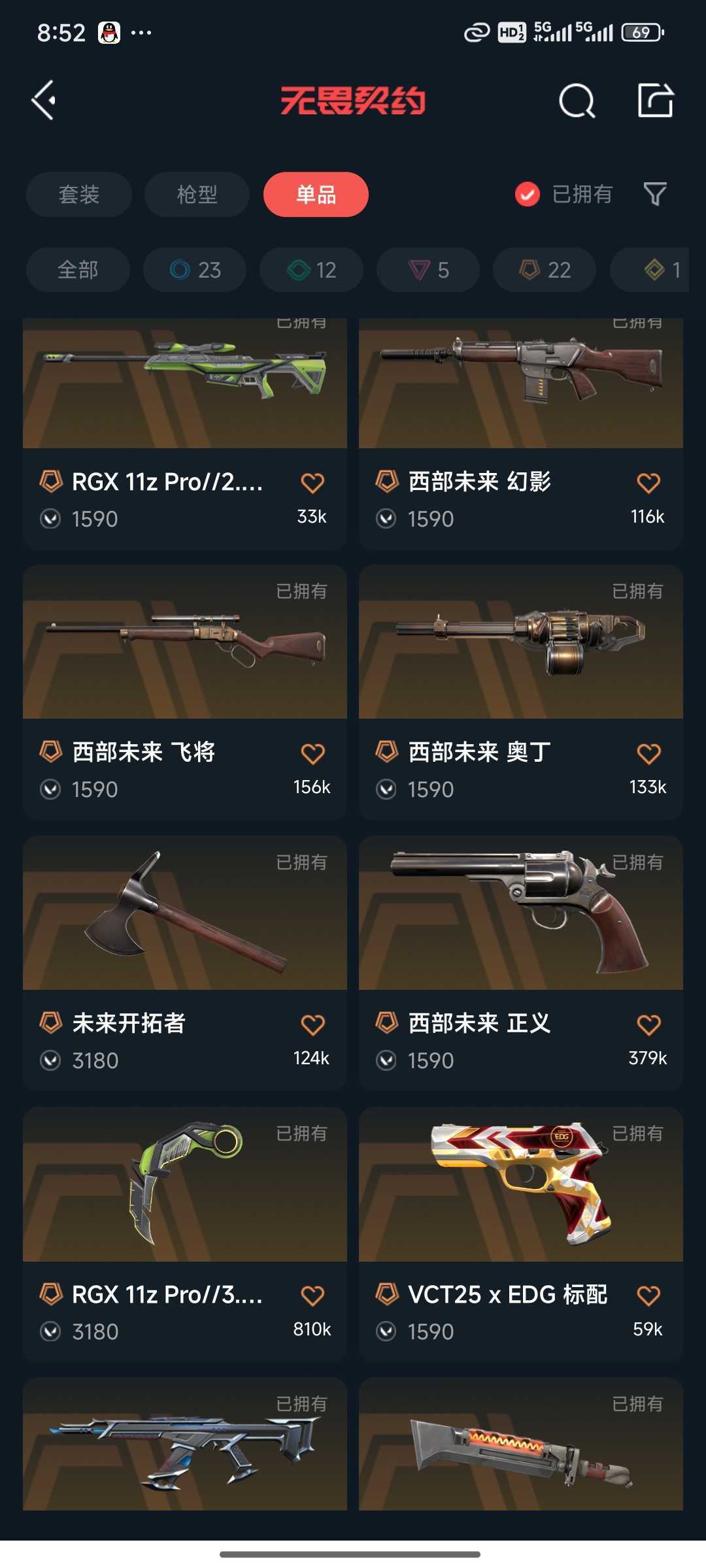Filter by the green tier chip 12

coord(311,269)
